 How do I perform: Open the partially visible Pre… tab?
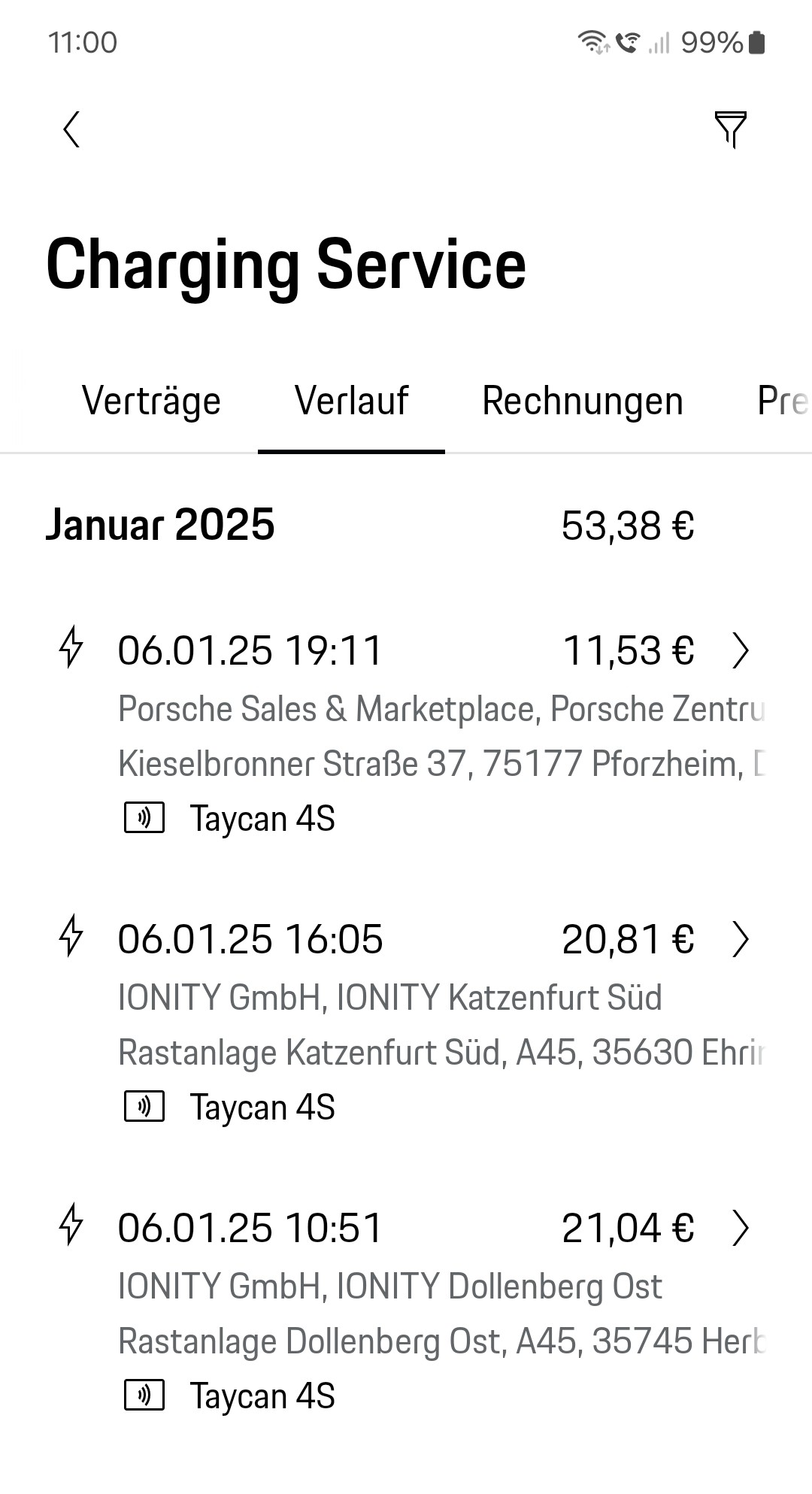(783, 400)
